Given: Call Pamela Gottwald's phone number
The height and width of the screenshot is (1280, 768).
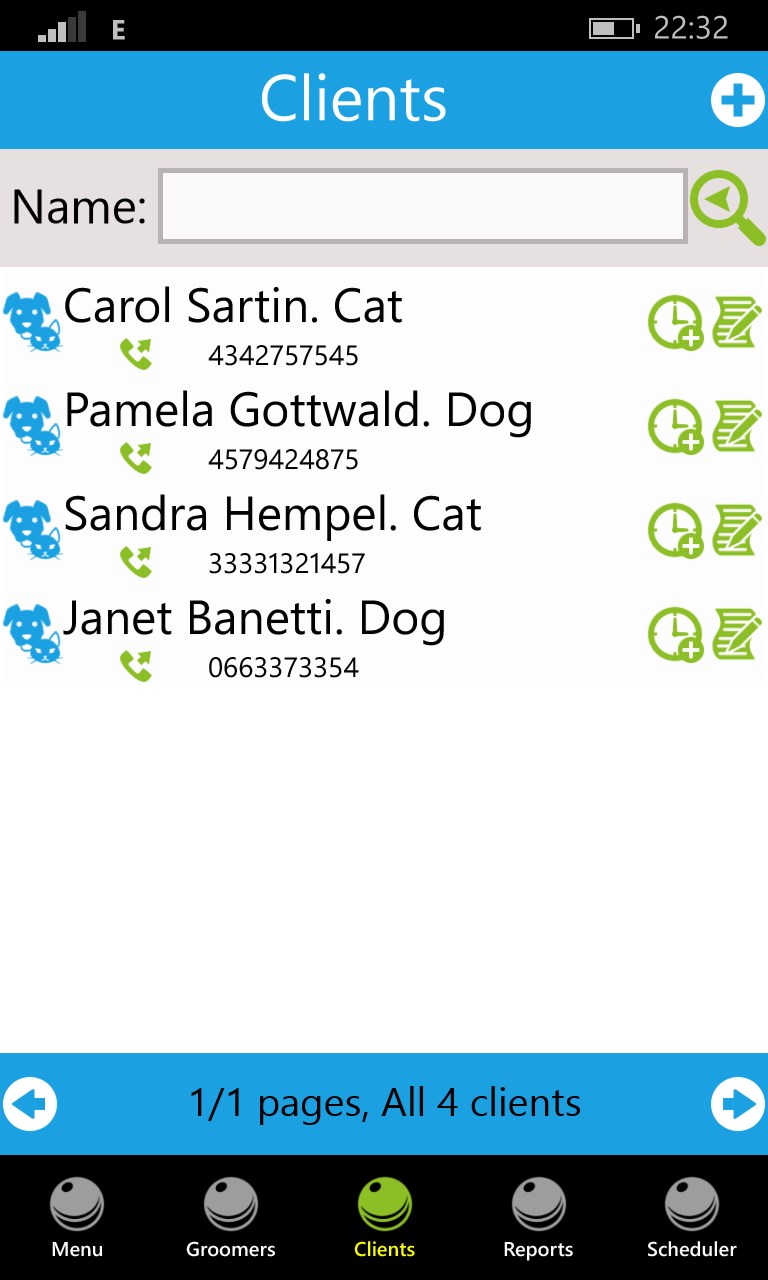Looking at the screenshot, I should (x=136, y=459).
